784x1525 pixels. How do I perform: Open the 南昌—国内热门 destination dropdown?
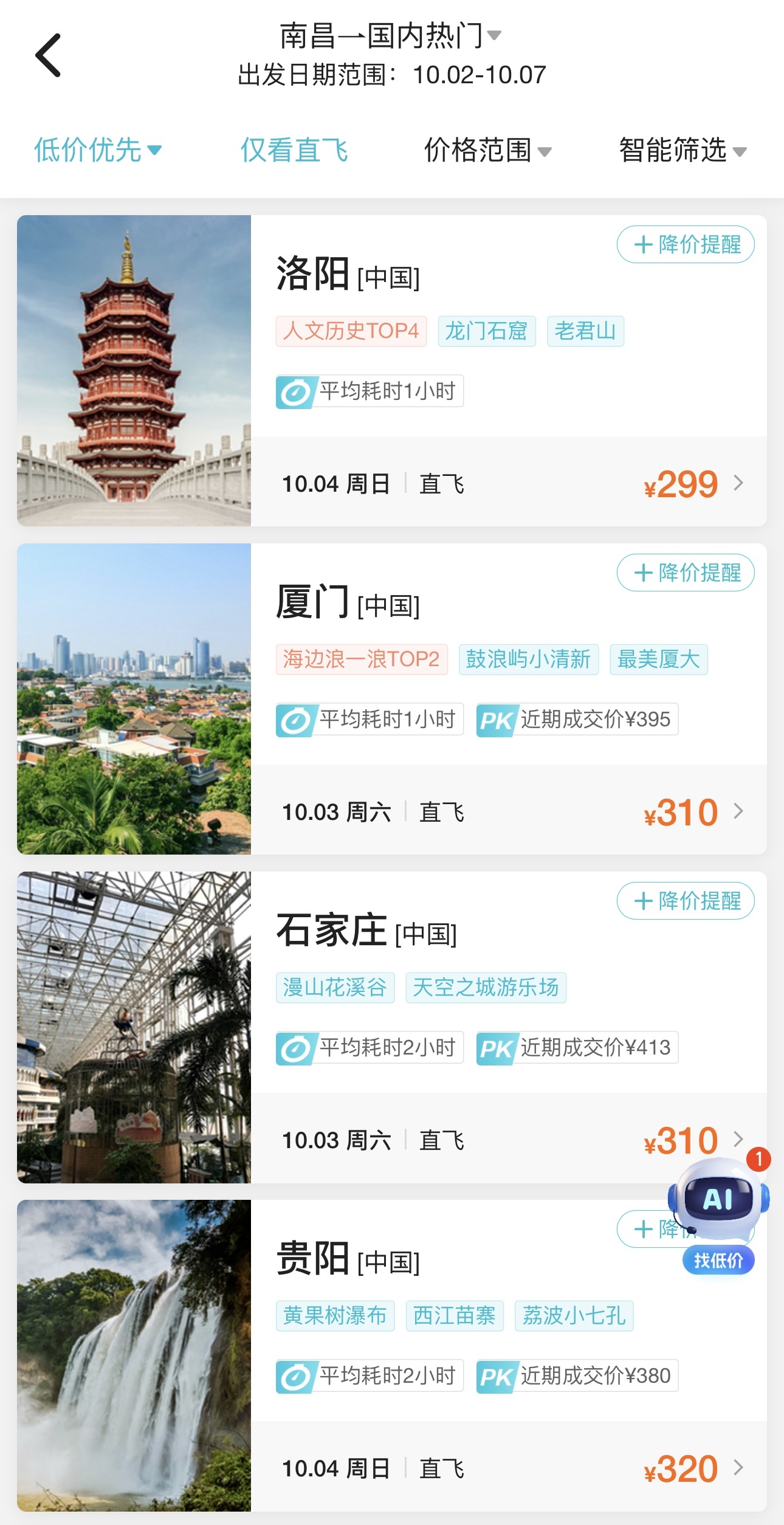point(391,36)
